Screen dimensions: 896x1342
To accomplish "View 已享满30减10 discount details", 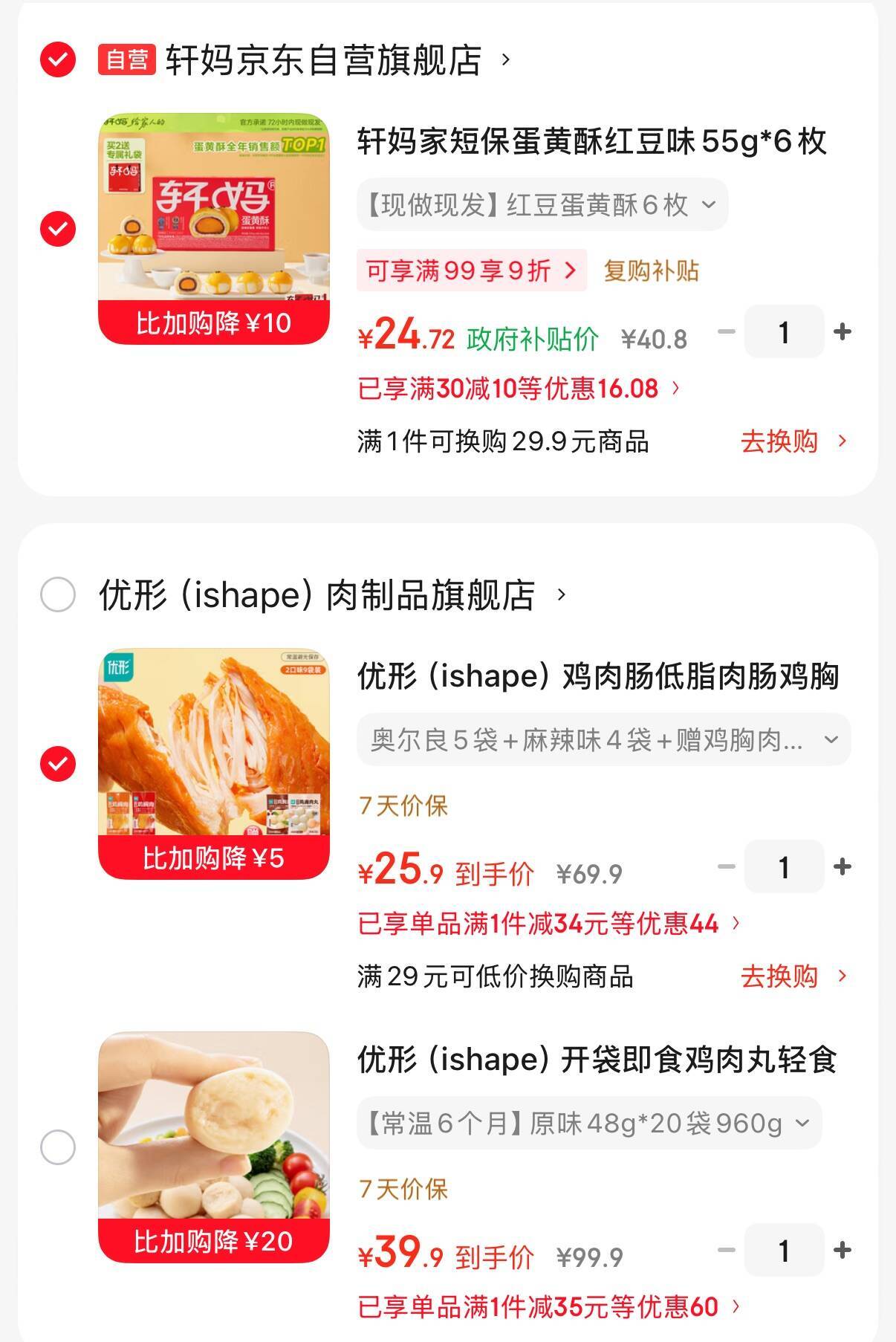I will tap(519, 389).
